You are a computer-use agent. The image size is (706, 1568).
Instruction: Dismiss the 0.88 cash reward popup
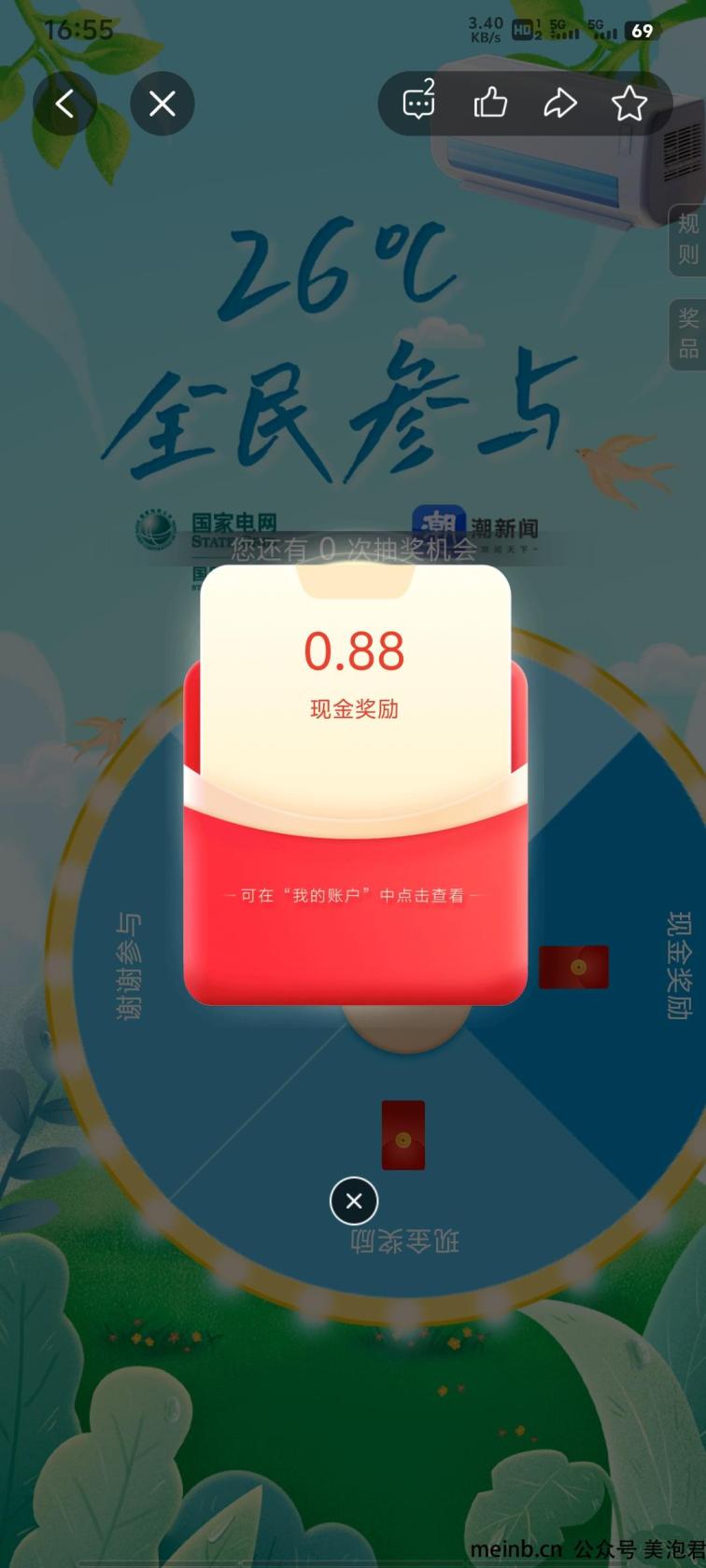pyautogui.click(x=354, y=1201)
